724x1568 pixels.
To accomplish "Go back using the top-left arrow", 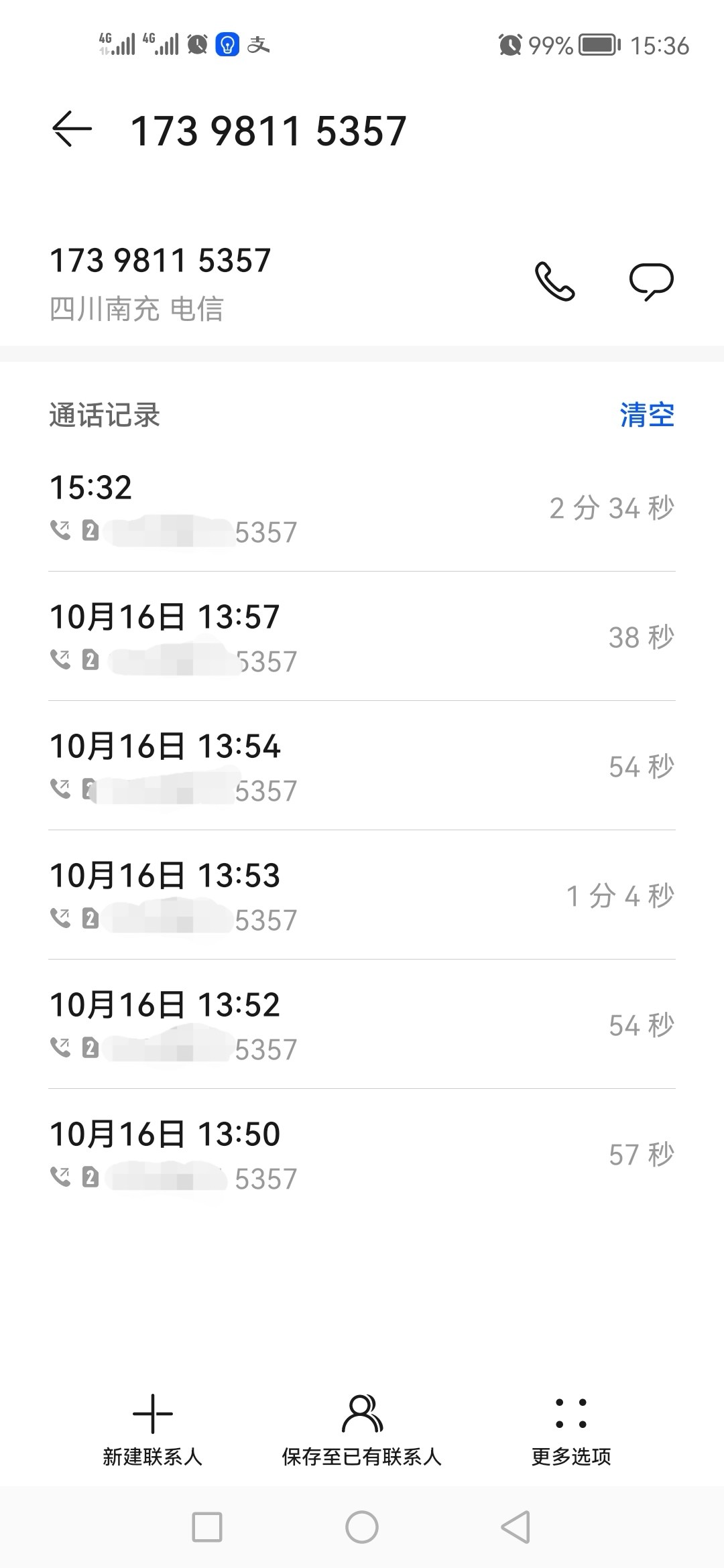I will pyautogui.click(x=72, y=129).
